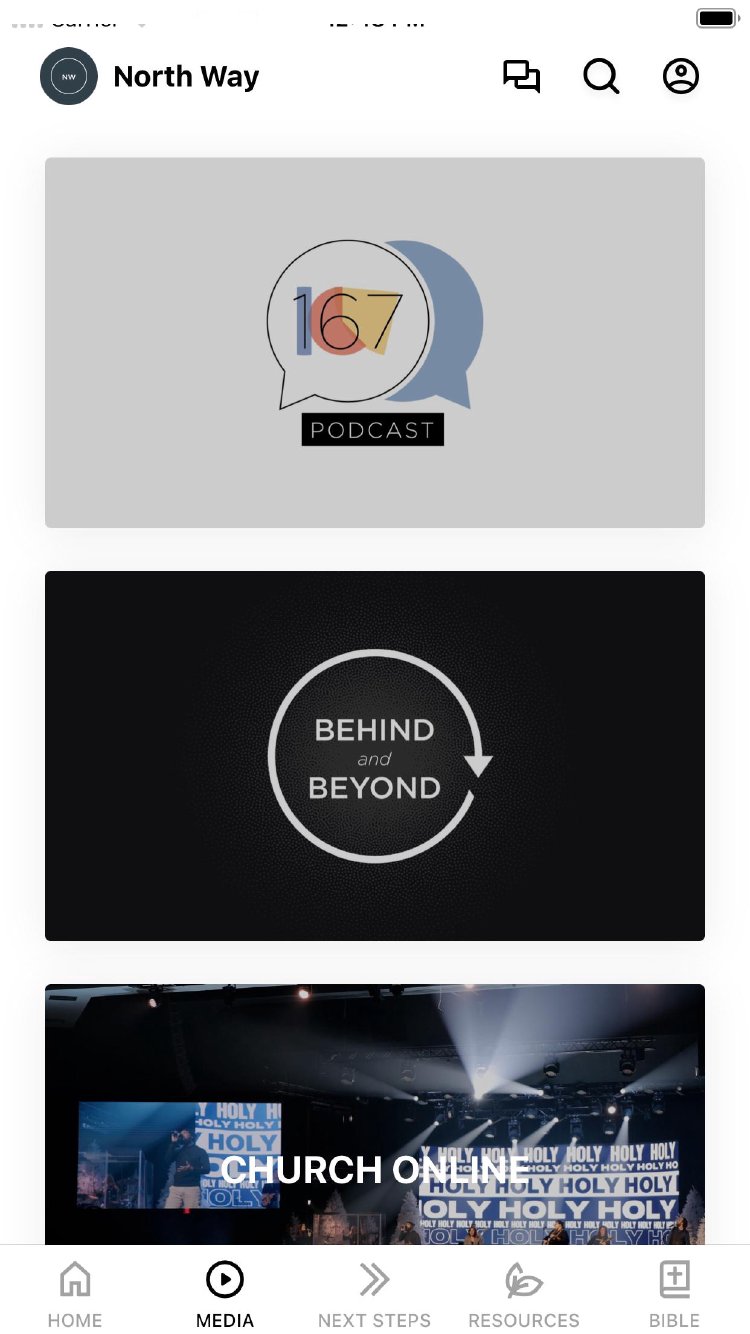
Task: Open the Behind and Beyond card
Action: click(375, 755)
